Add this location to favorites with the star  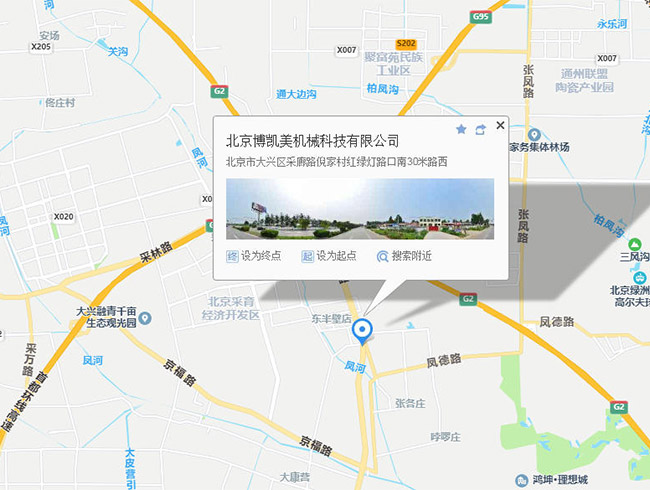click(x=461, y=130)
